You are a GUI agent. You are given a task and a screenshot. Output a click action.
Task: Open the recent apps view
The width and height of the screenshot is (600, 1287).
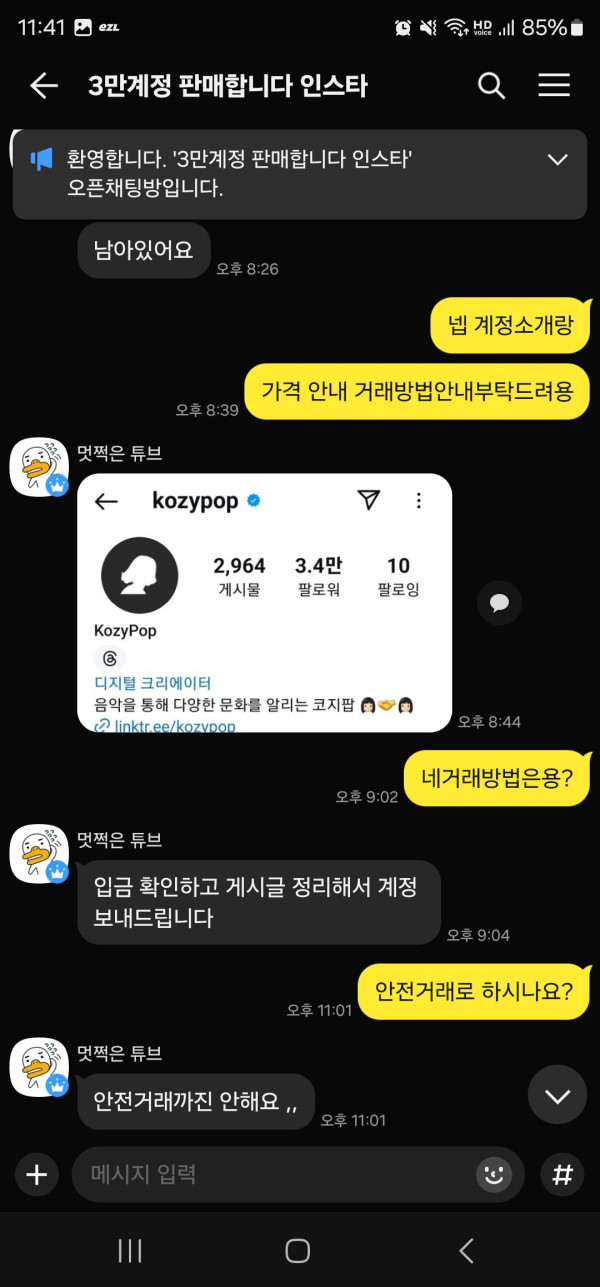pos(130,1250)
